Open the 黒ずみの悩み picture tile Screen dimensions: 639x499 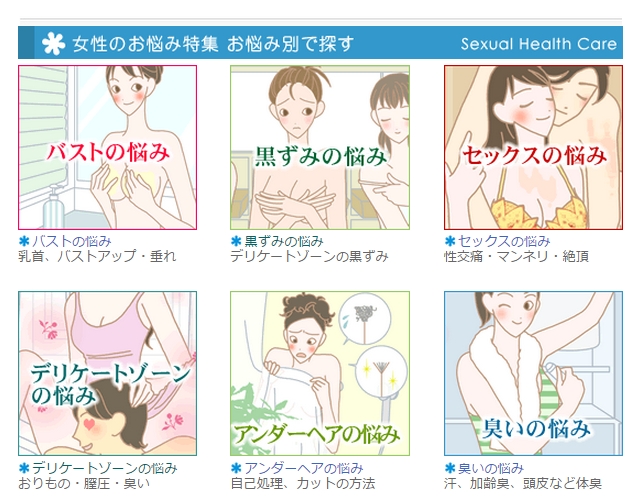[319, 148]
